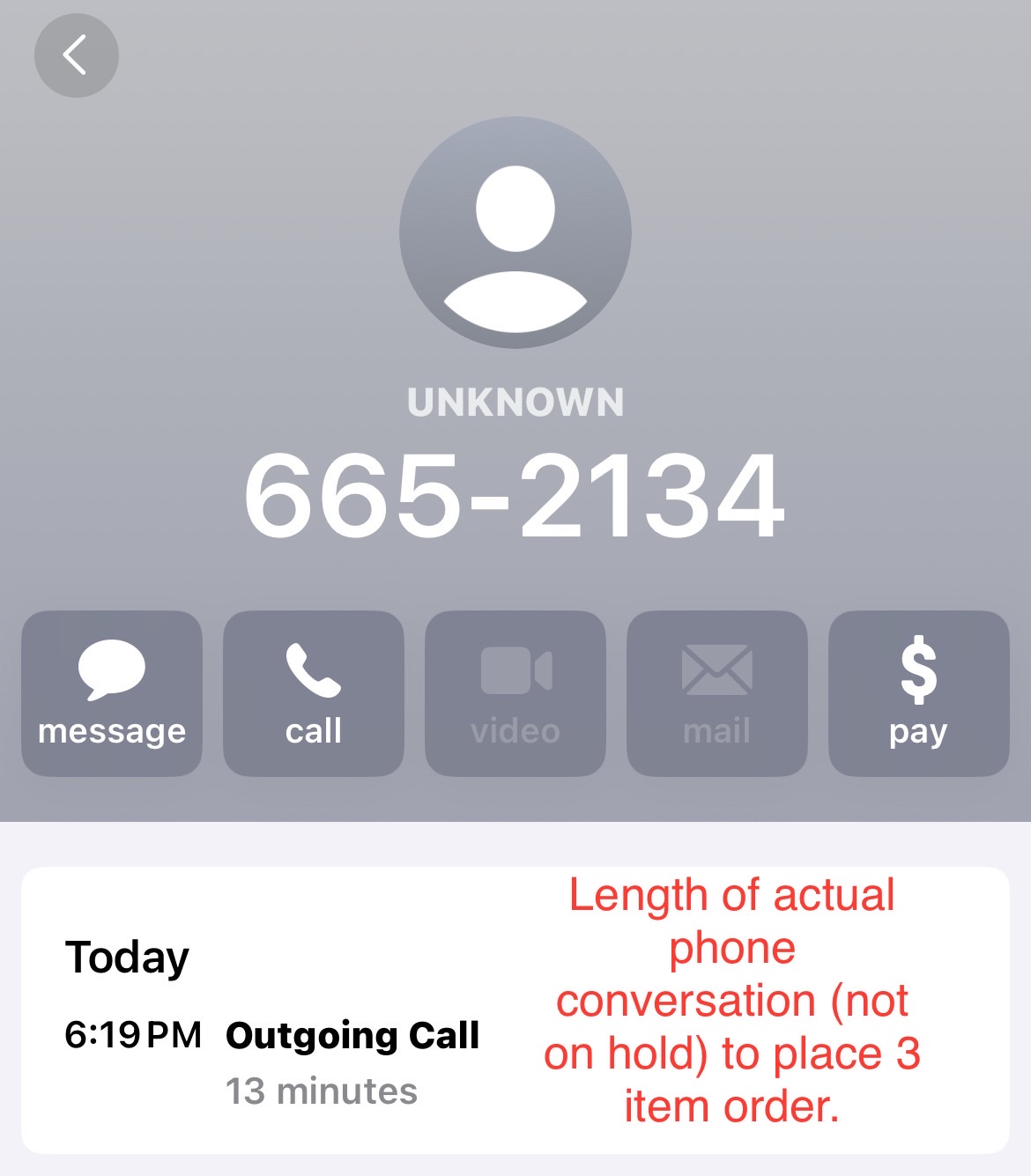Open the pay option for this contact

pyautogui.click(x=918, y=693)
